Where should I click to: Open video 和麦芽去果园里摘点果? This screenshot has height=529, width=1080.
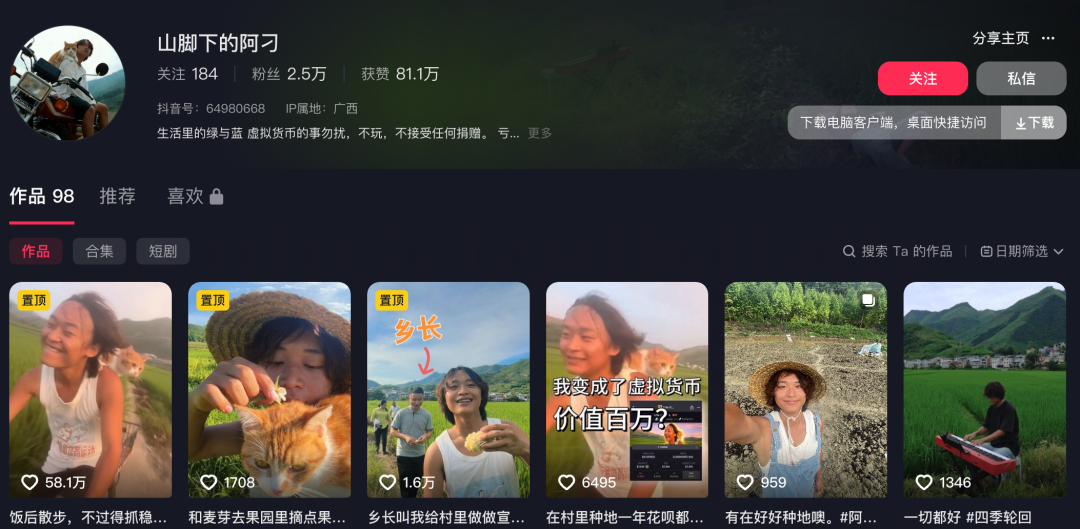269,390
